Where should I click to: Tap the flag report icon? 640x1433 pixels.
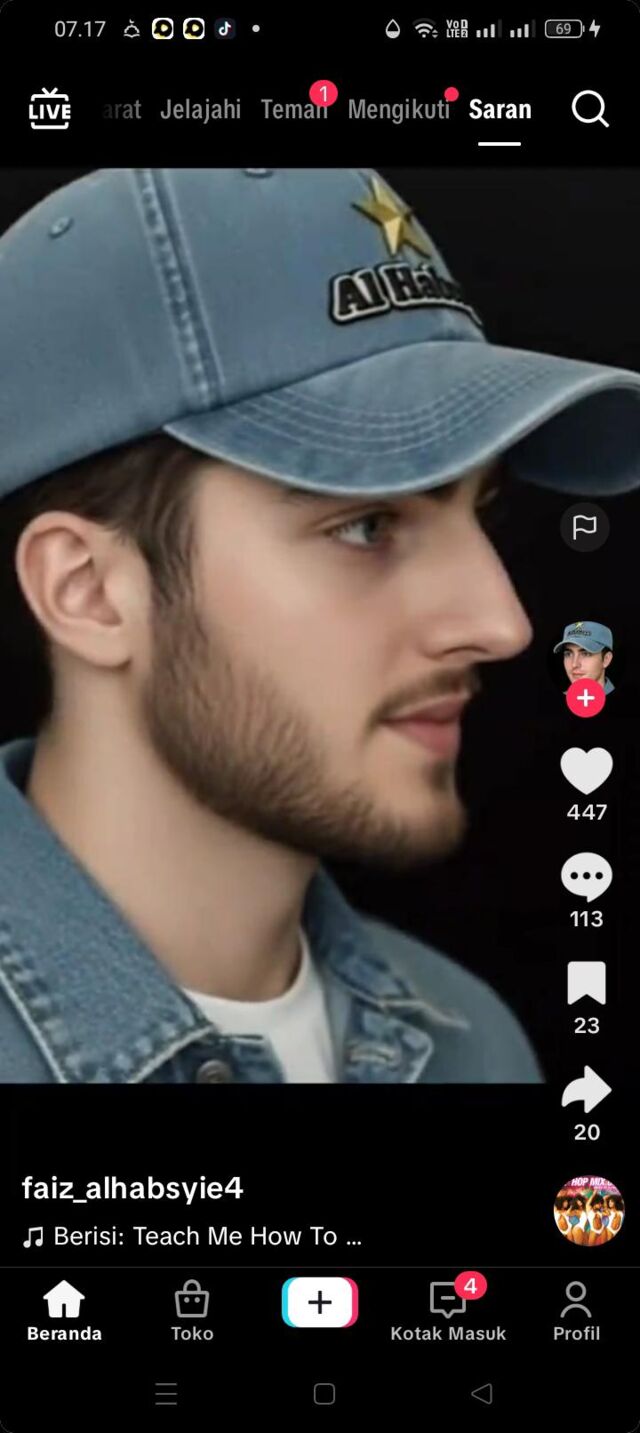(584, 527)
